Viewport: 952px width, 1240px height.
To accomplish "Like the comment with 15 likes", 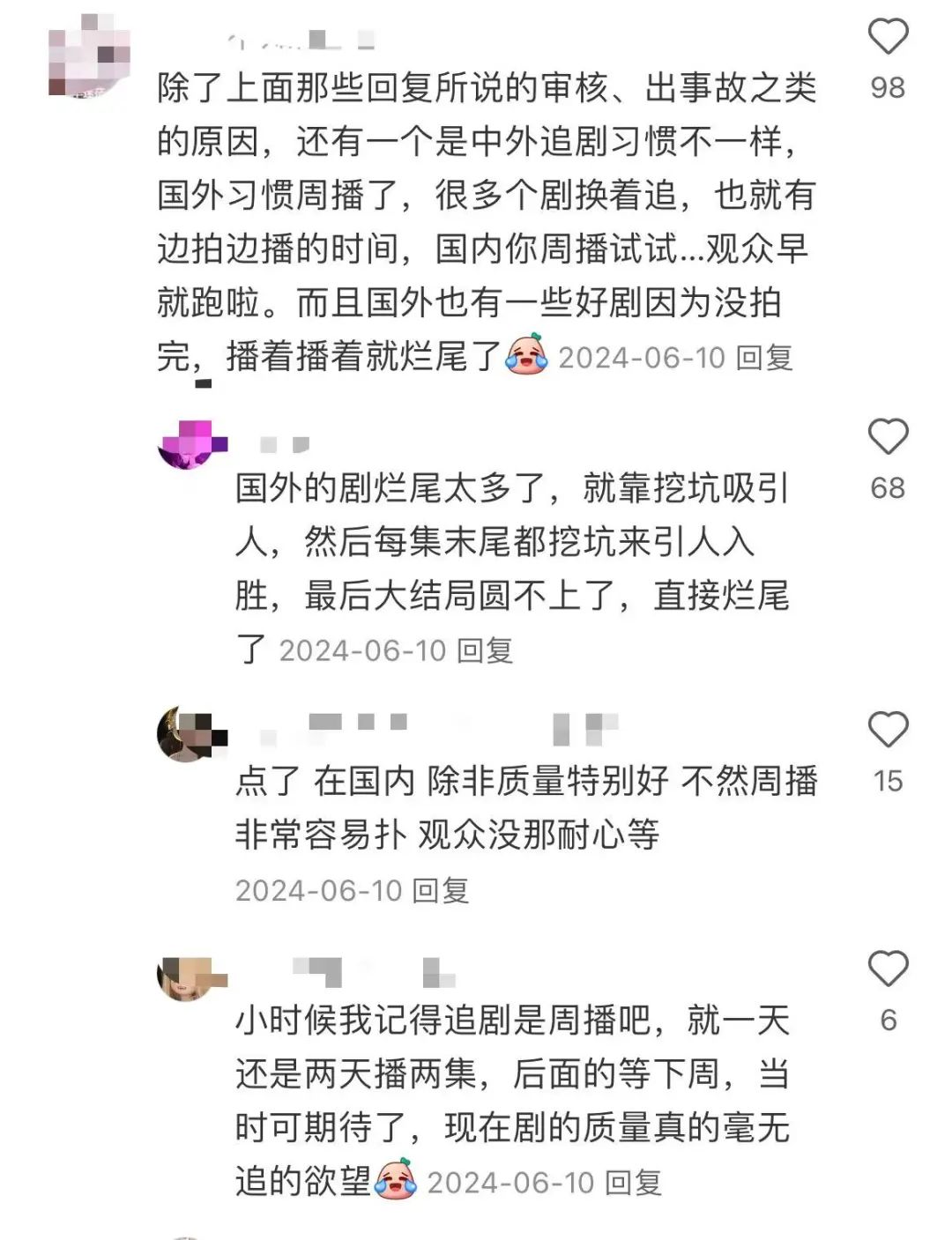I will click(x=888, y=730).
